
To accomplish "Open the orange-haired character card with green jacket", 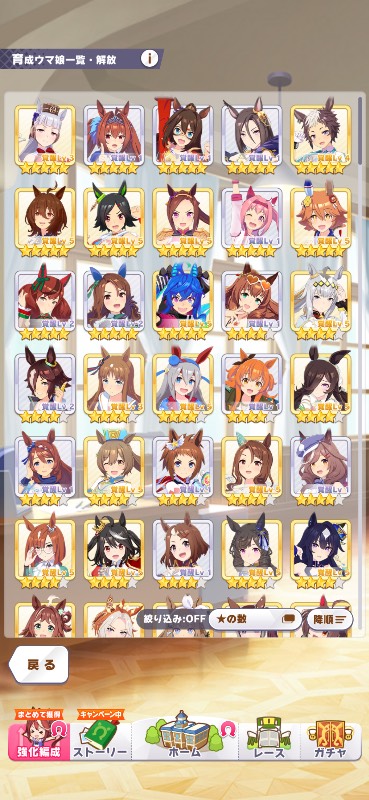I will pos(252,385).
